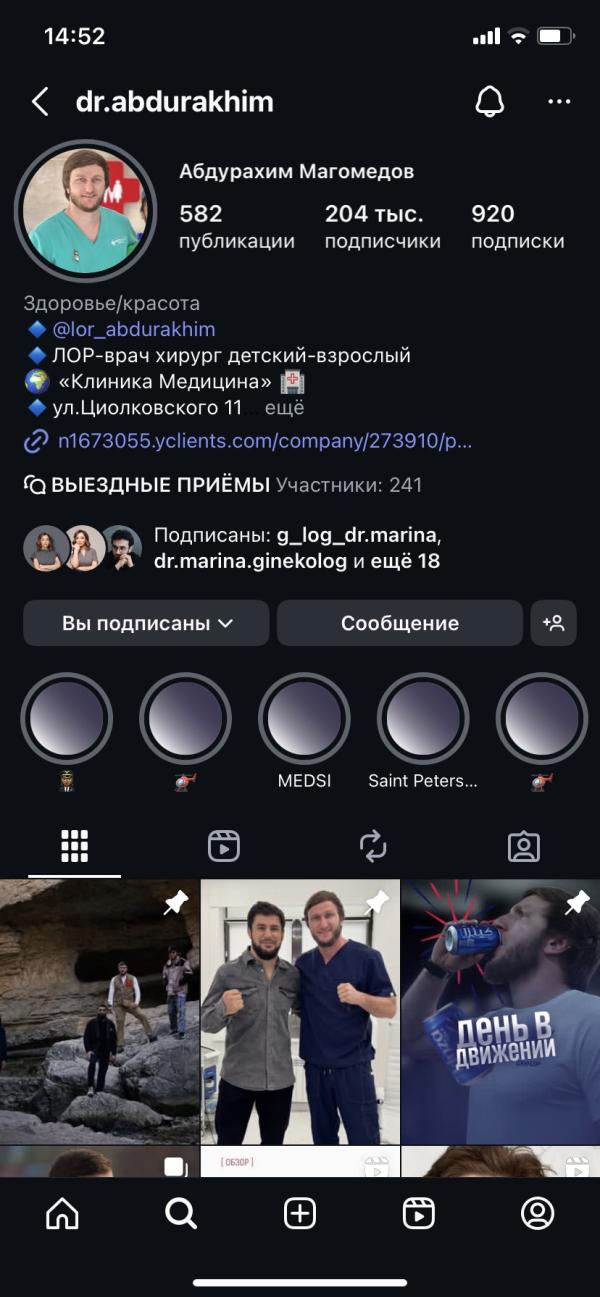The height and width of the screenshot is (1297, 600).
Task: Go back using the top-left arrow
Action: (40, 101)
